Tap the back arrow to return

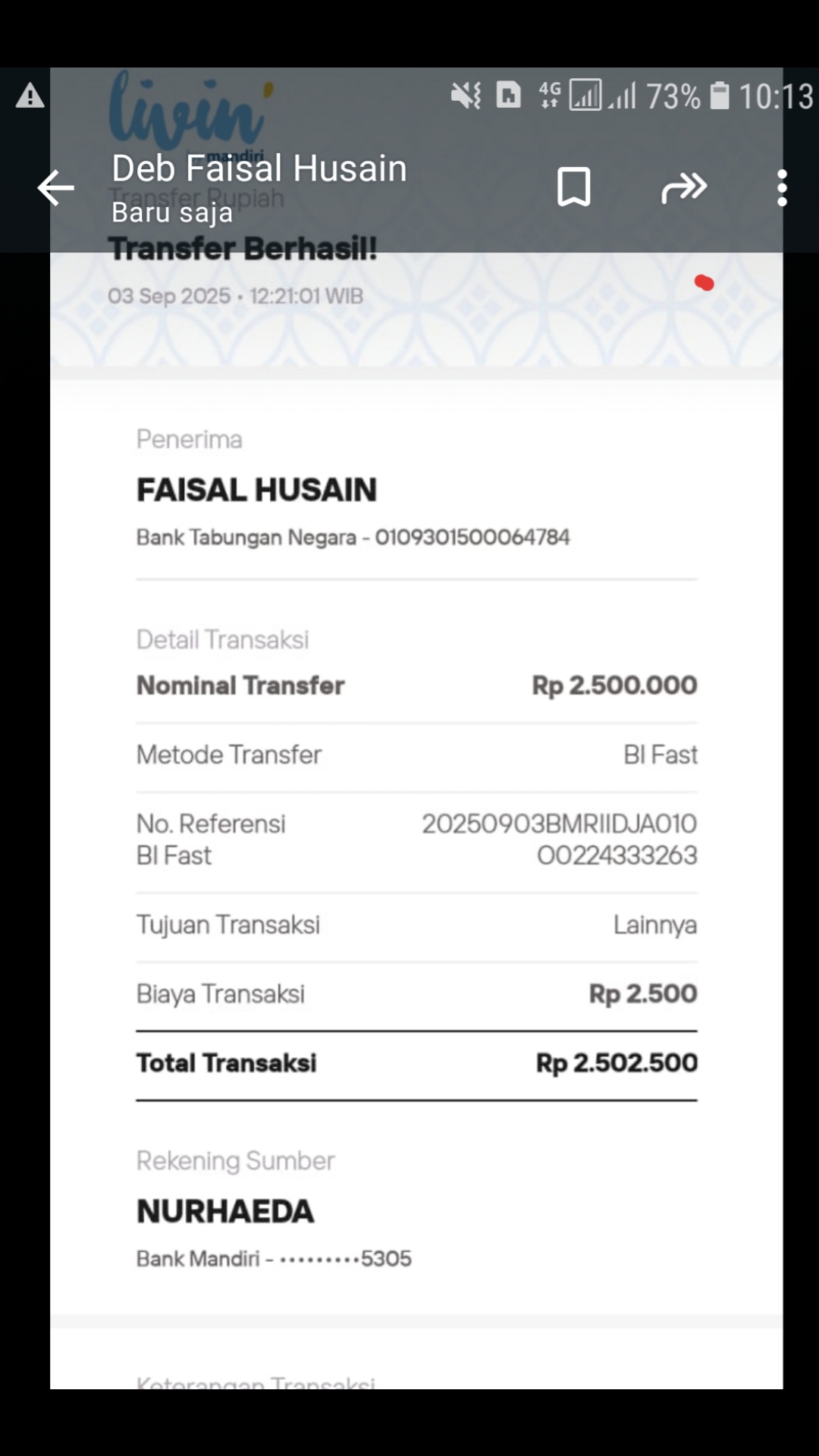(x=54, y=187)
